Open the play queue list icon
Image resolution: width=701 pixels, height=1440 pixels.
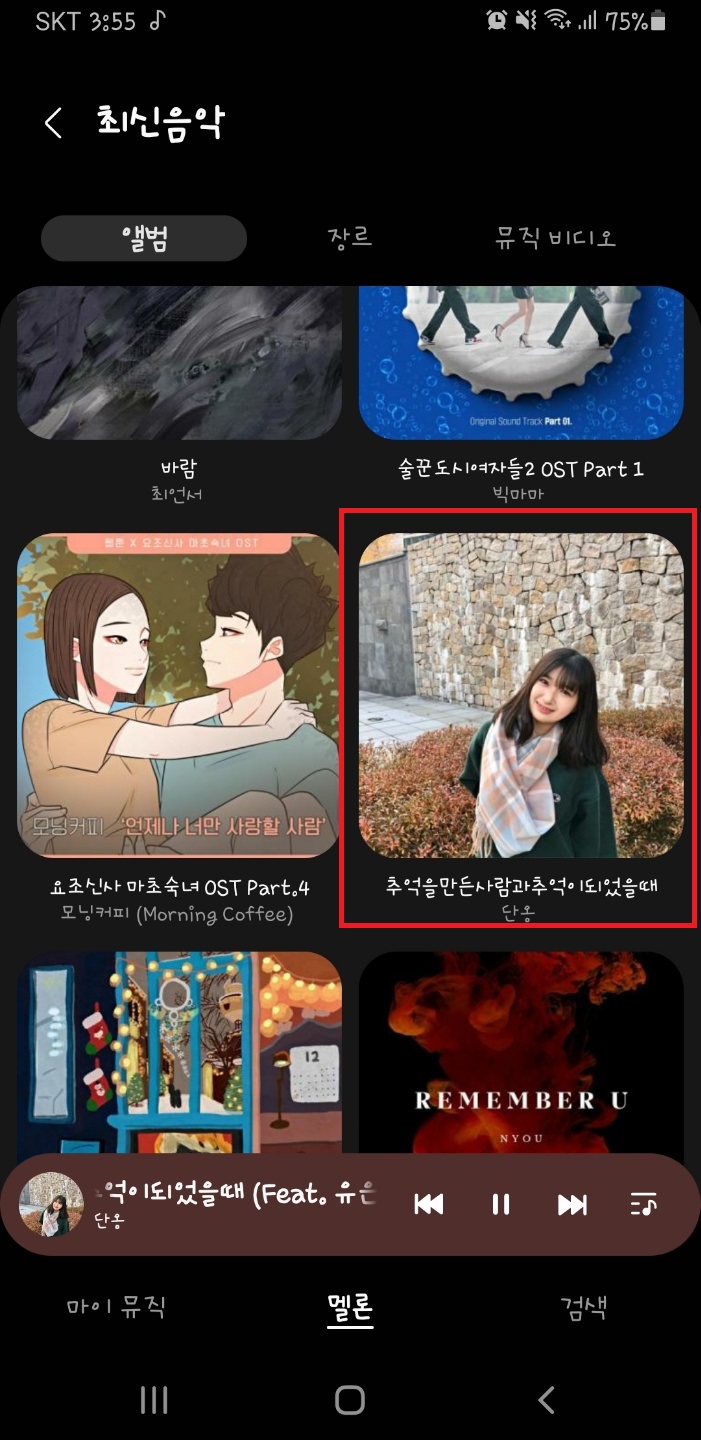[x=643, y=1204]
